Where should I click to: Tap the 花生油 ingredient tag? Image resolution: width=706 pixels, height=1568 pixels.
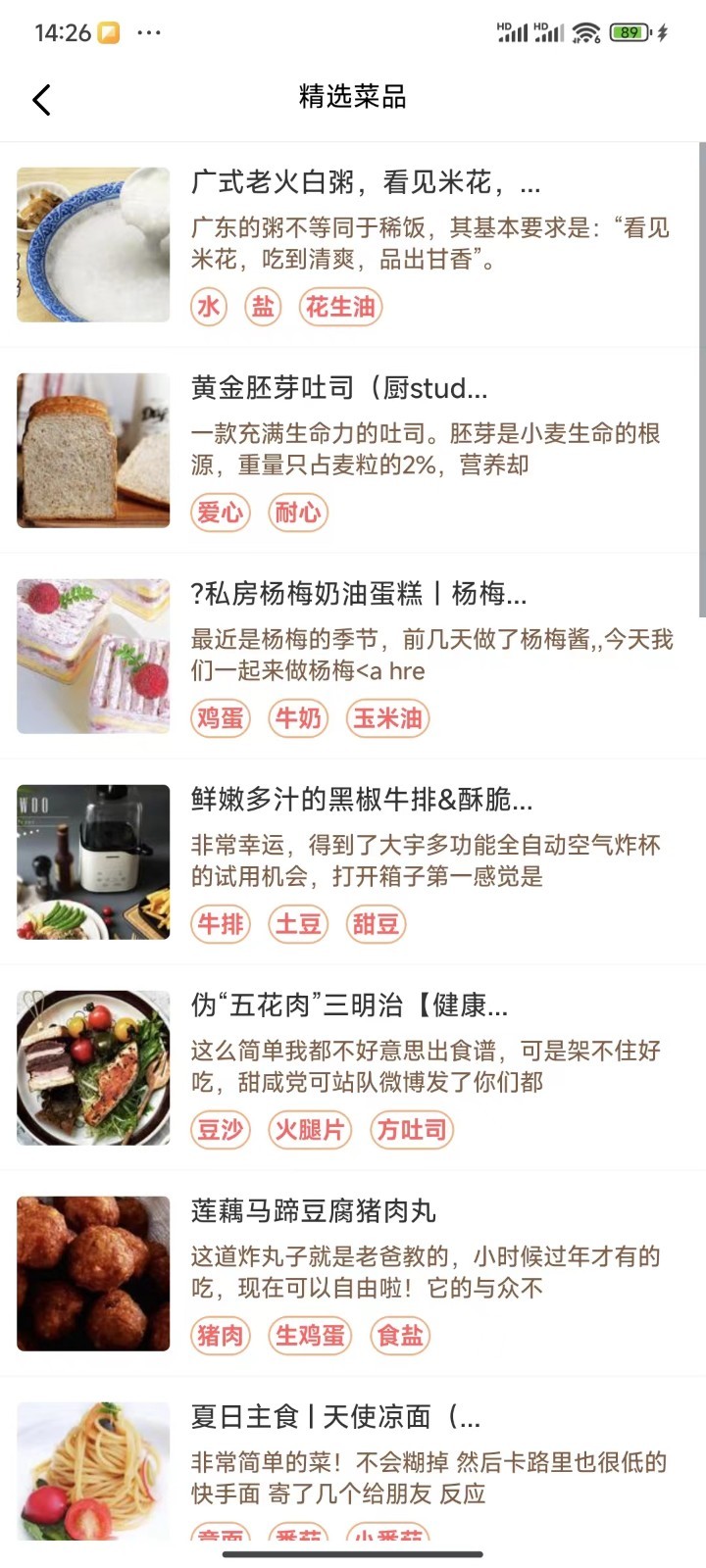[340, 307]
